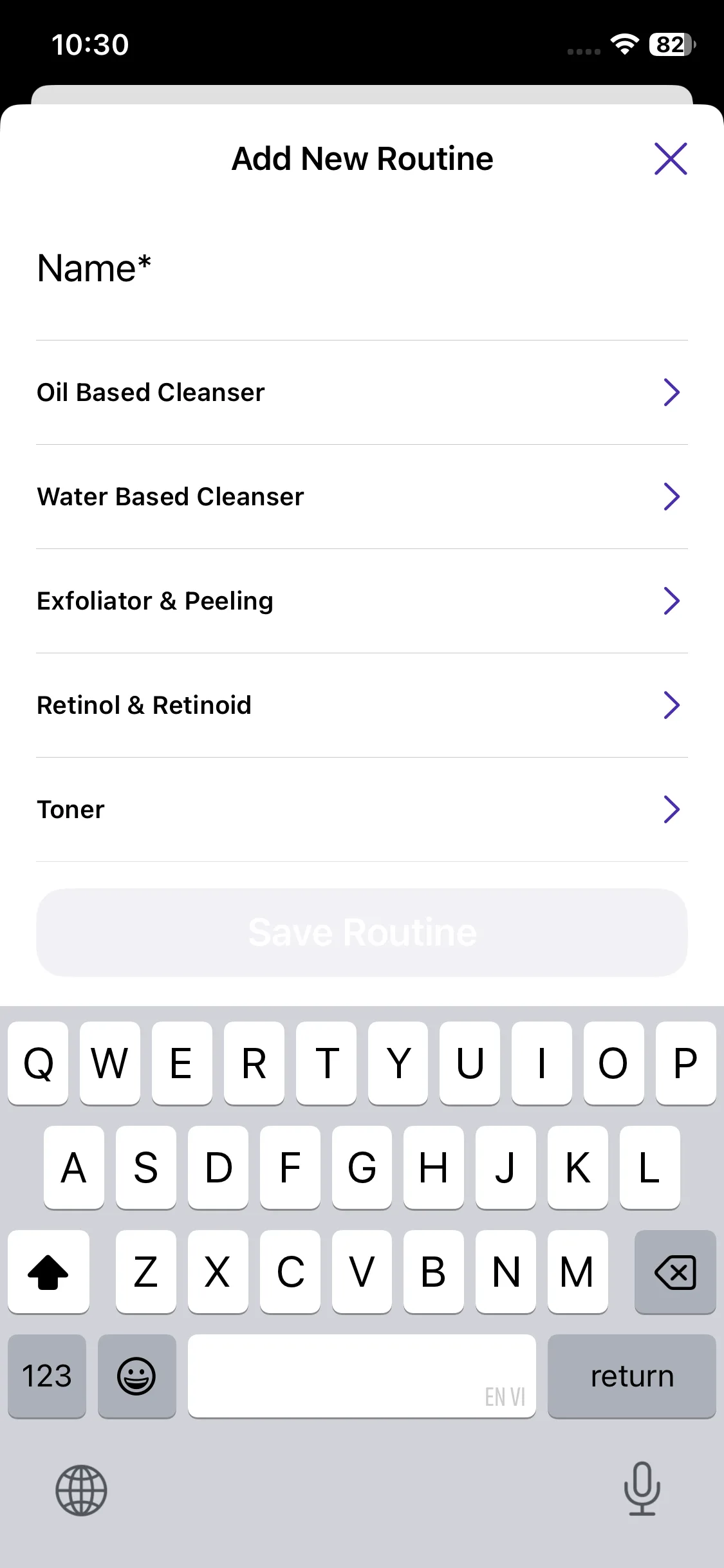The height and width of the screenshot is (1568, 724).
Task: Close the Add New Routine sheet
Action: coord(671,159)
